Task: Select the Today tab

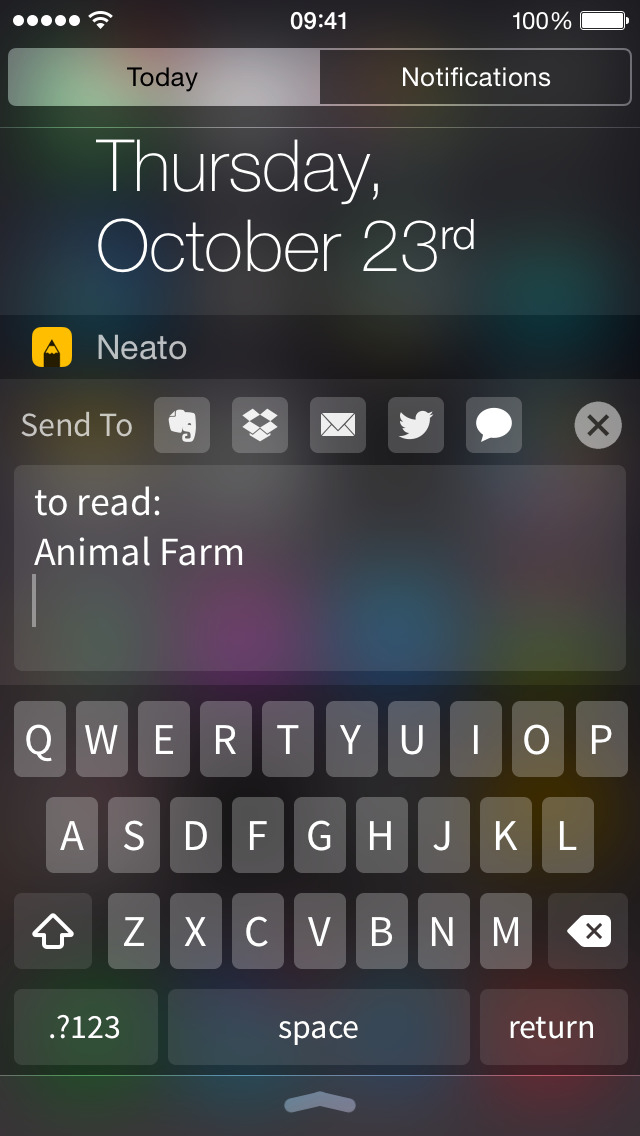Action: tap(164, 78)
